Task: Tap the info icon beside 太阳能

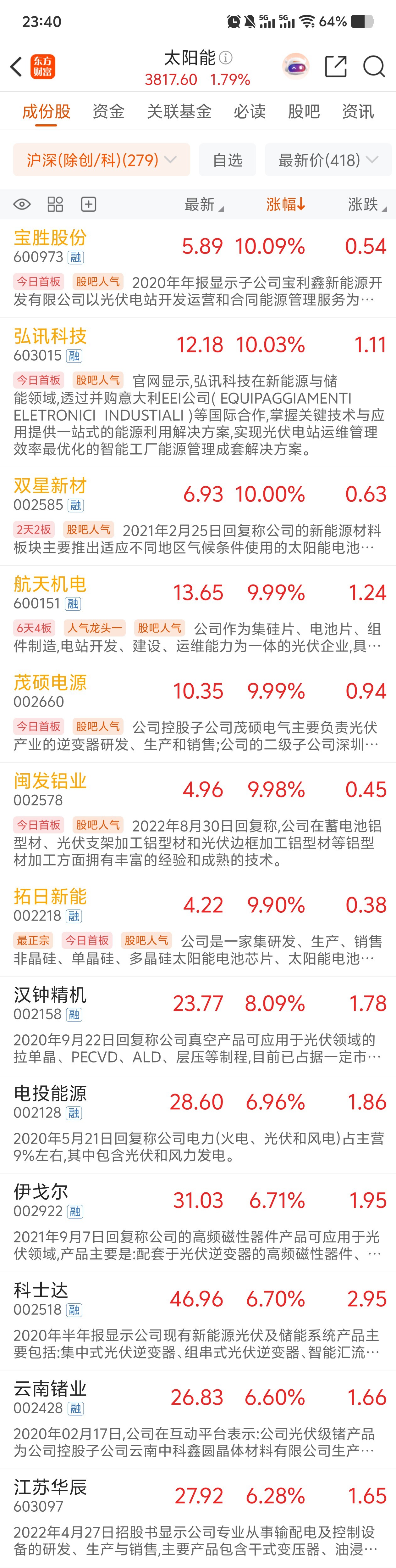Action: (x=226, y=58)
